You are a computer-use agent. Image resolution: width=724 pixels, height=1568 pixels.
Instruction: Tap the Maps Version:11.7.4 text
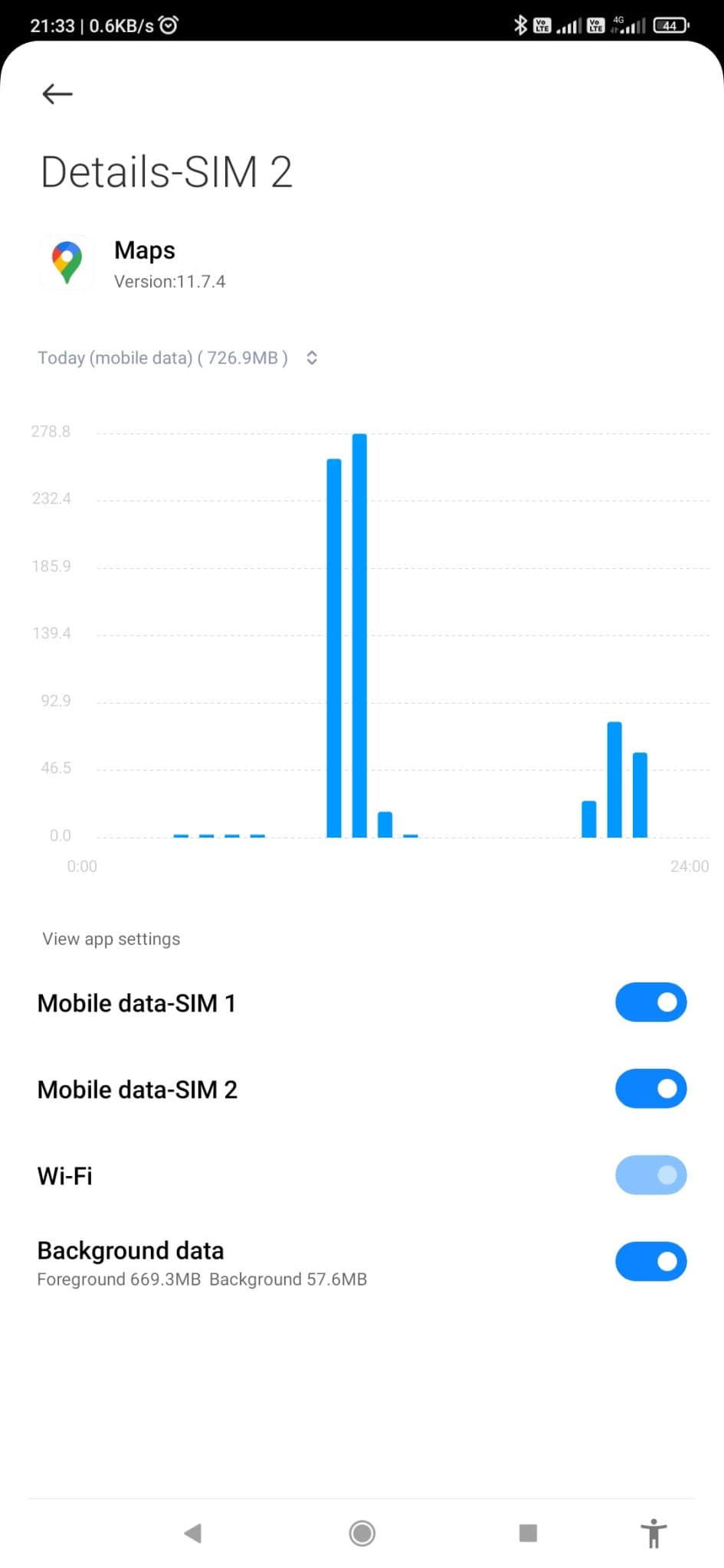point(170,281)
